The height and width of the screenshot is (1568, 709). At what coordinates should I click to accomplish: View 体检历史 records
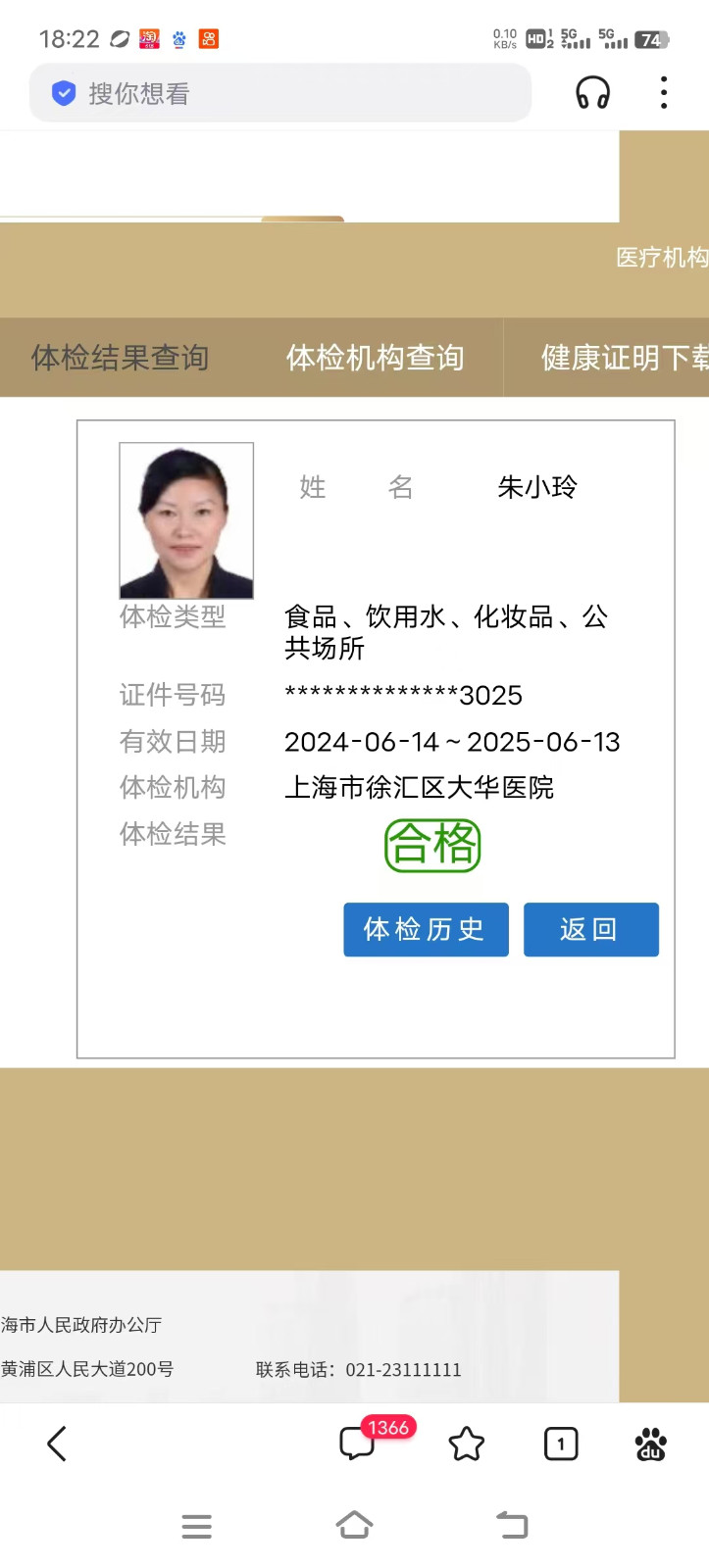[x=426, y=929]
